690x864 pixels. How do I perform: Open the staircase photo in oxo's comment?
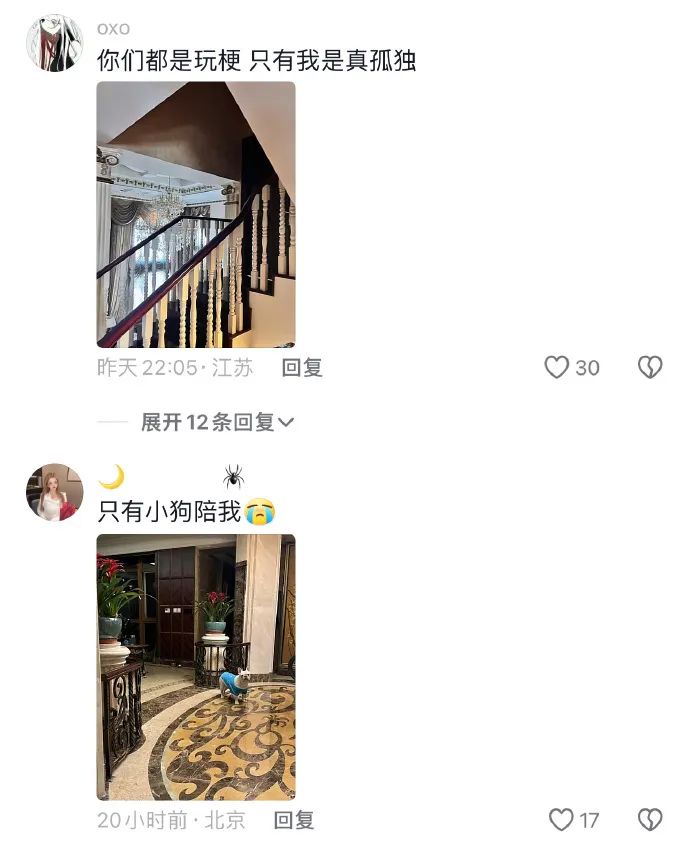[195, 214]
